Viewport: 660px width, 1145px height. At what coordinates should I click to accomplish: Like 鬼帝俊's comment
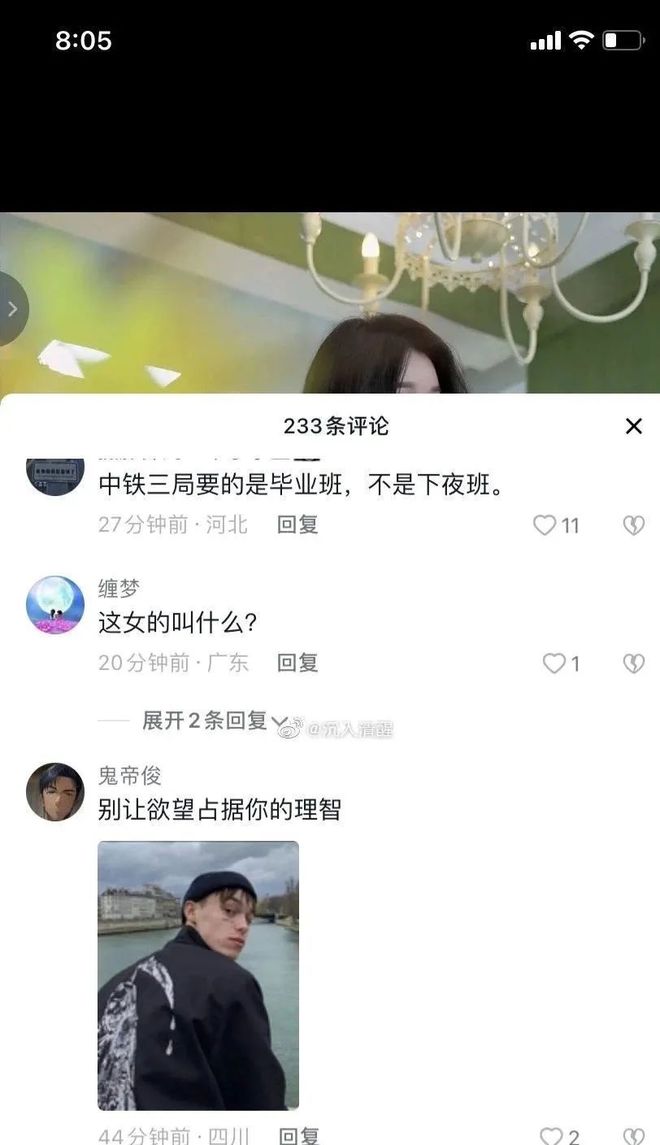551,1136
